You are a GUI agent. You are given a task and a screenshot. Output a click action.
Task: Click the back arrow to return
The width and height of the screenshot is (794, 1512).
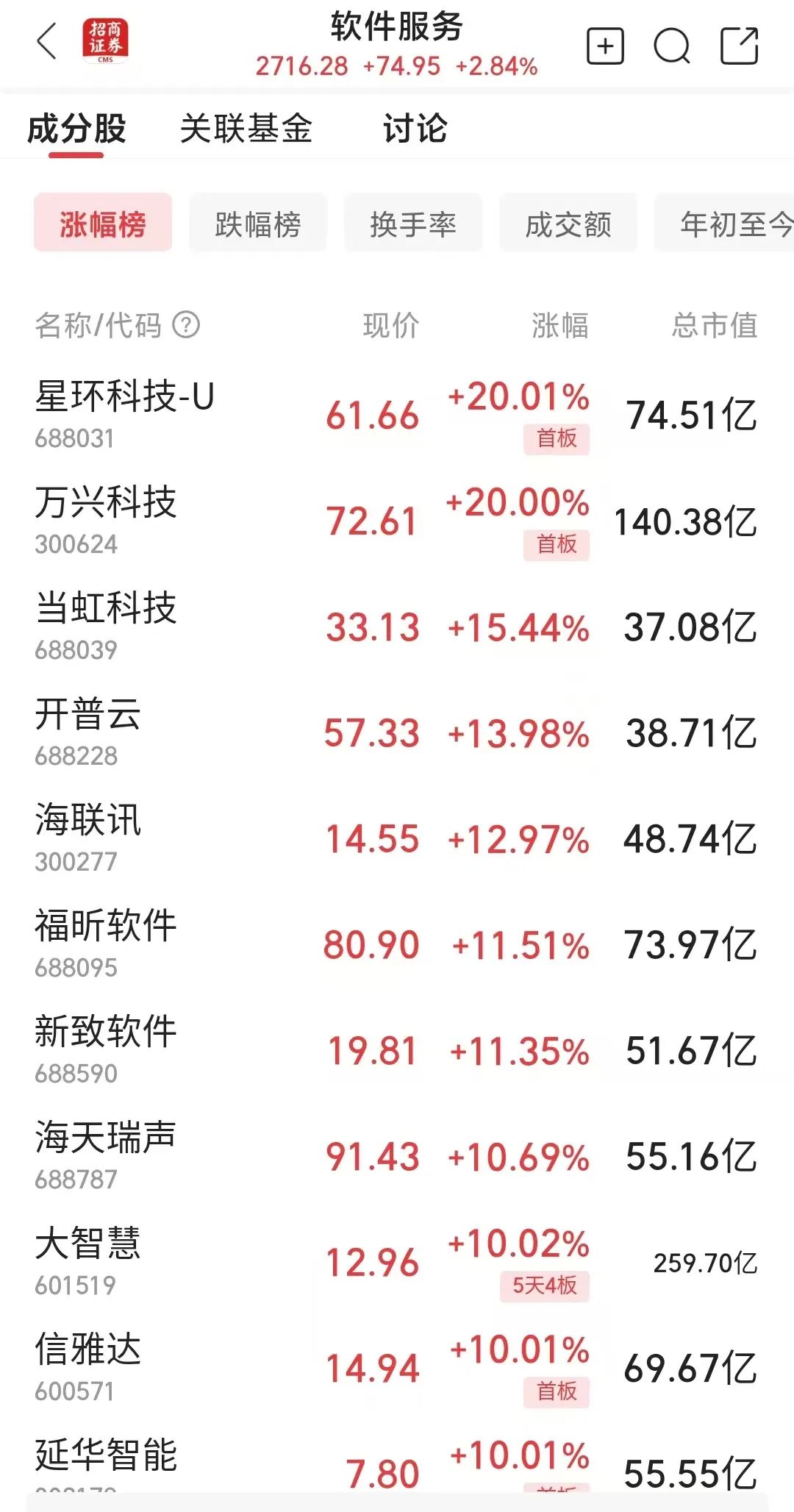pos(46,40)
